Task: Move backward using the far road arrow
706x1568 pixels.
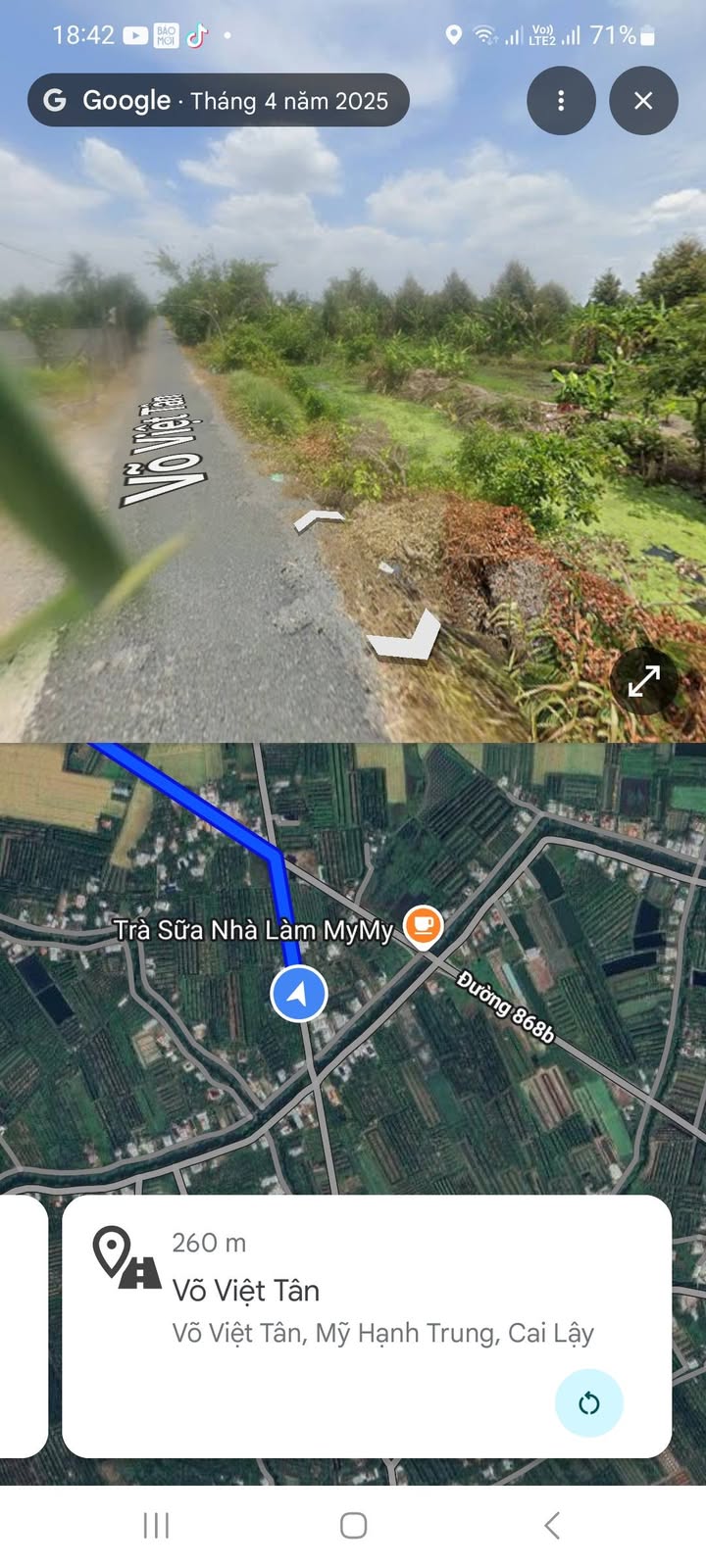Action: [x=320, y=518]
